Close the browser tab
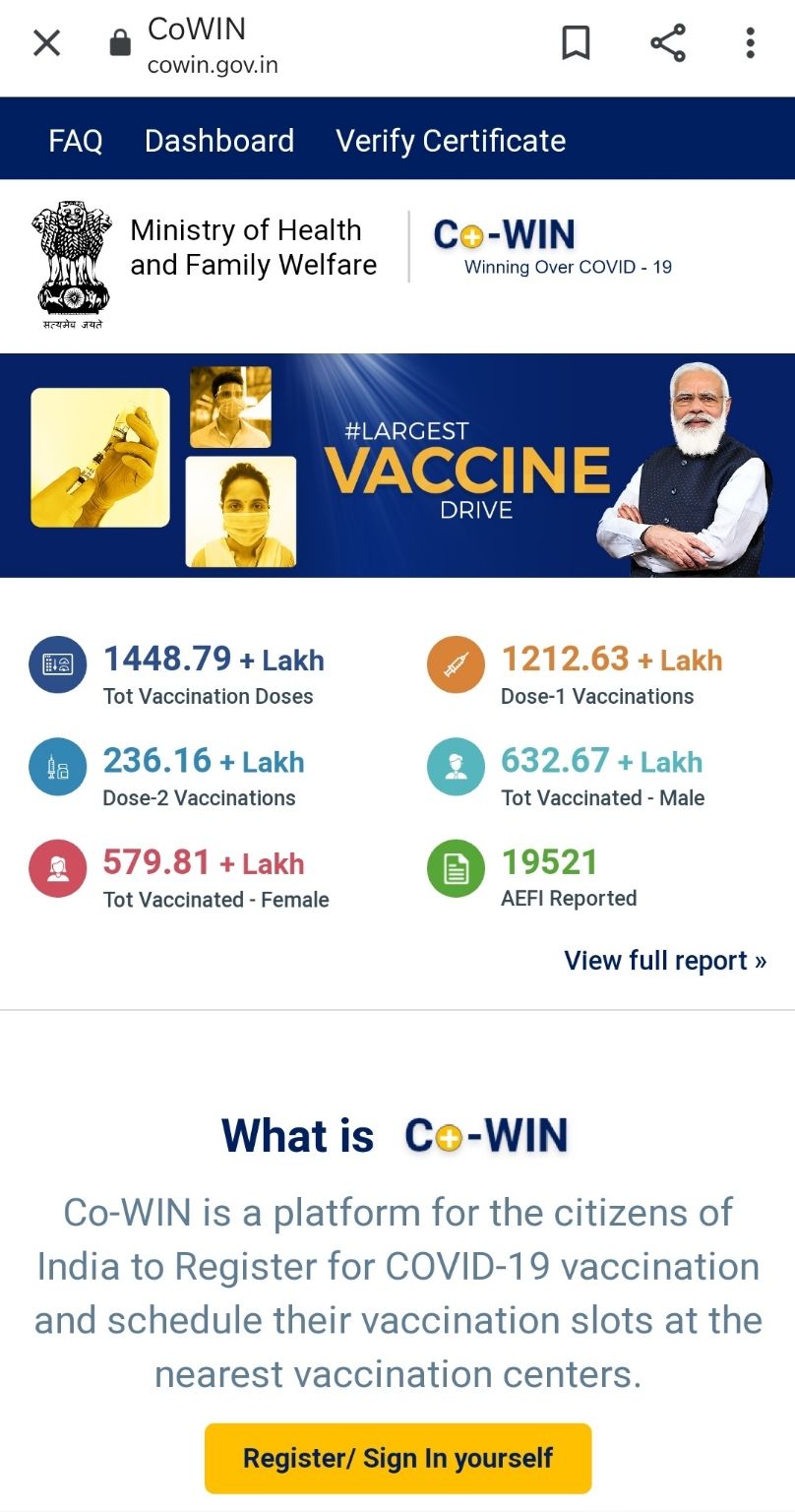This screenshot has width=795, height=1512. tap(46, 43)
